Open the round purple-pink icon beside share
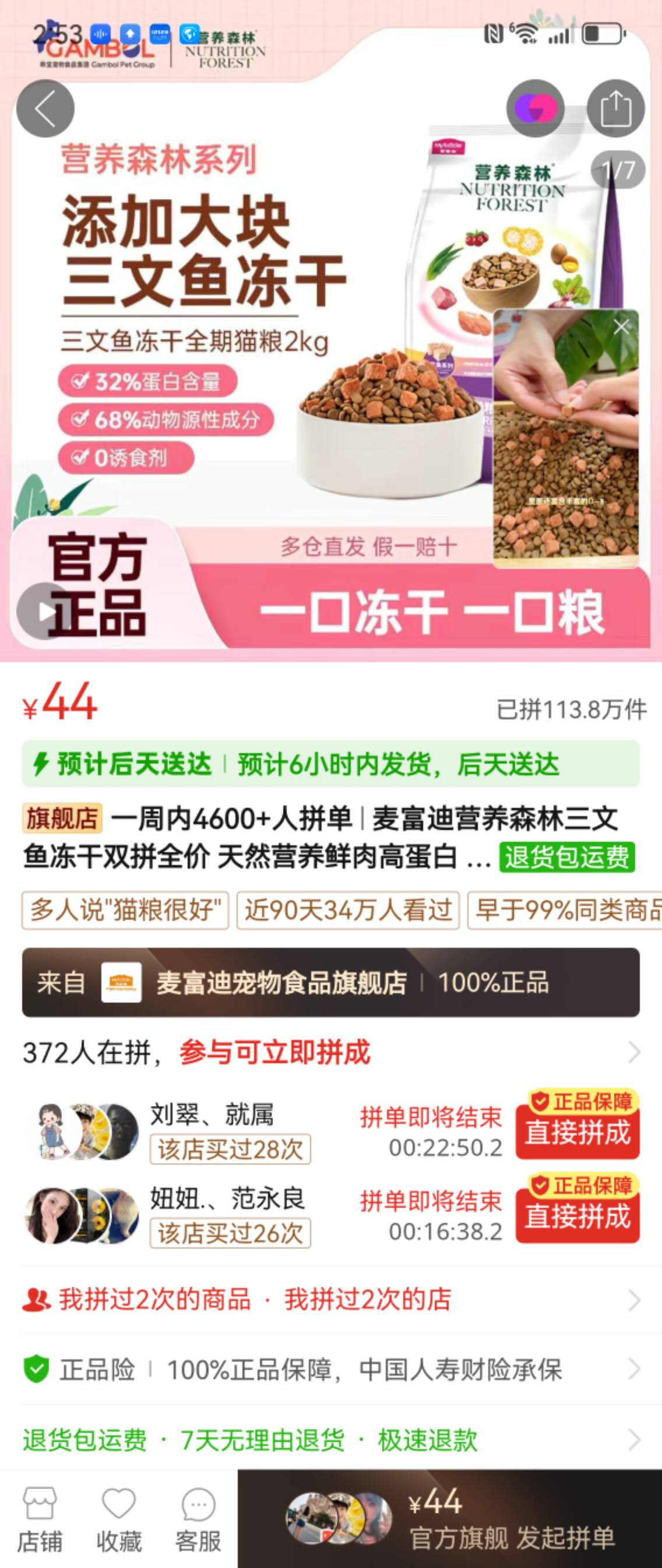The height and width of the screenshot is (1568, 662). pyautogui.click(x=536, y=108)
